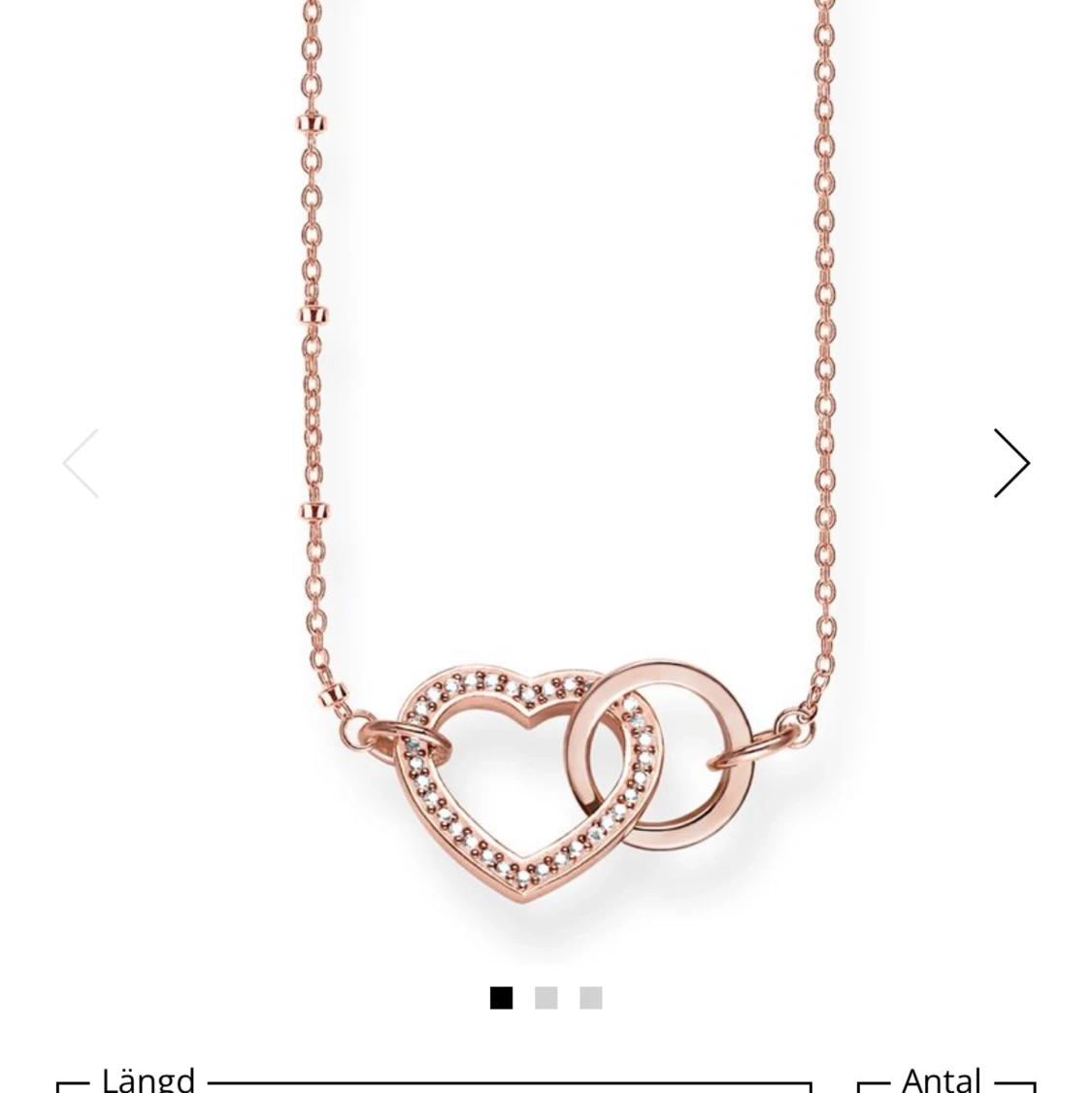
Task: Jump to the third image dot
Action: point(591,998)
